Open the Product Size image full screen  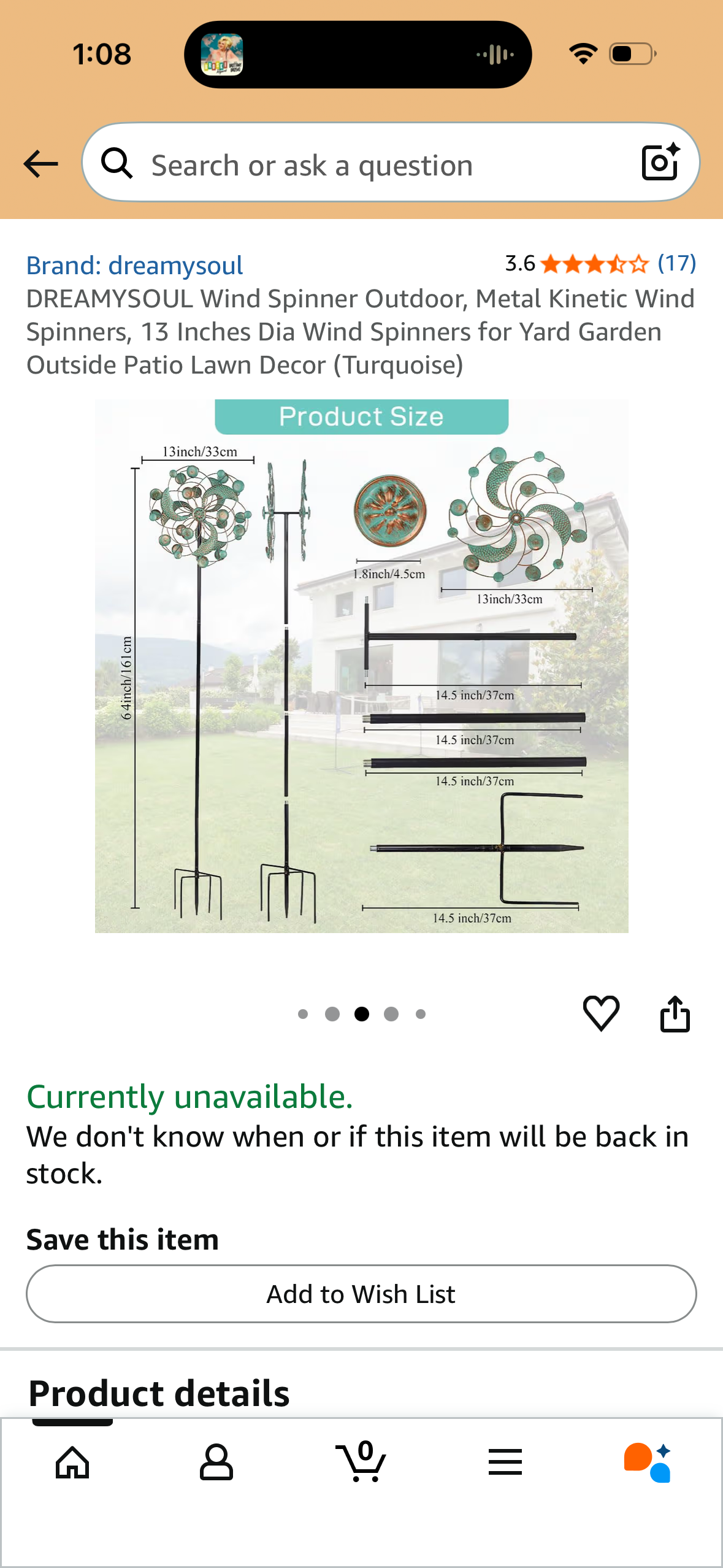[361, 666]
